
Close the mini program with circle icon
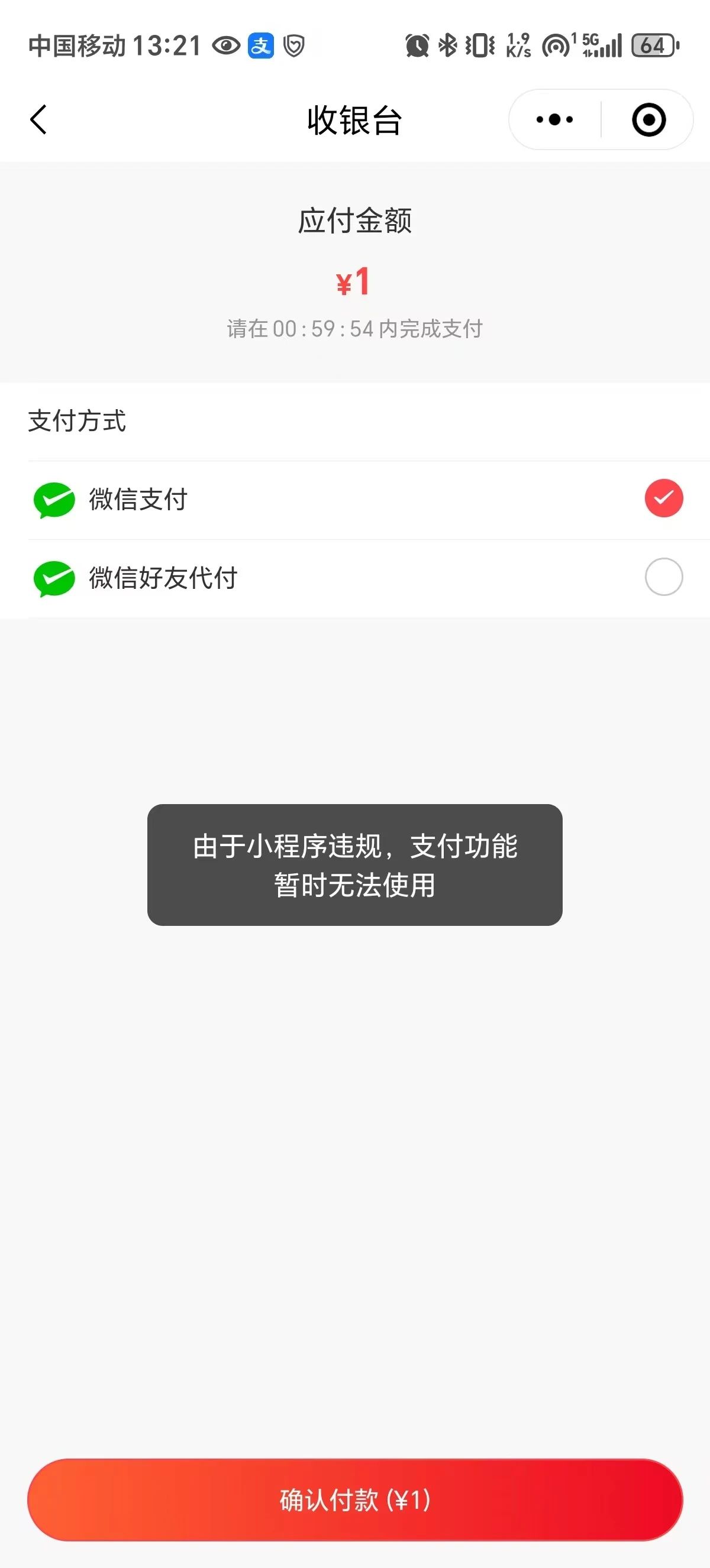coord(648,119)
